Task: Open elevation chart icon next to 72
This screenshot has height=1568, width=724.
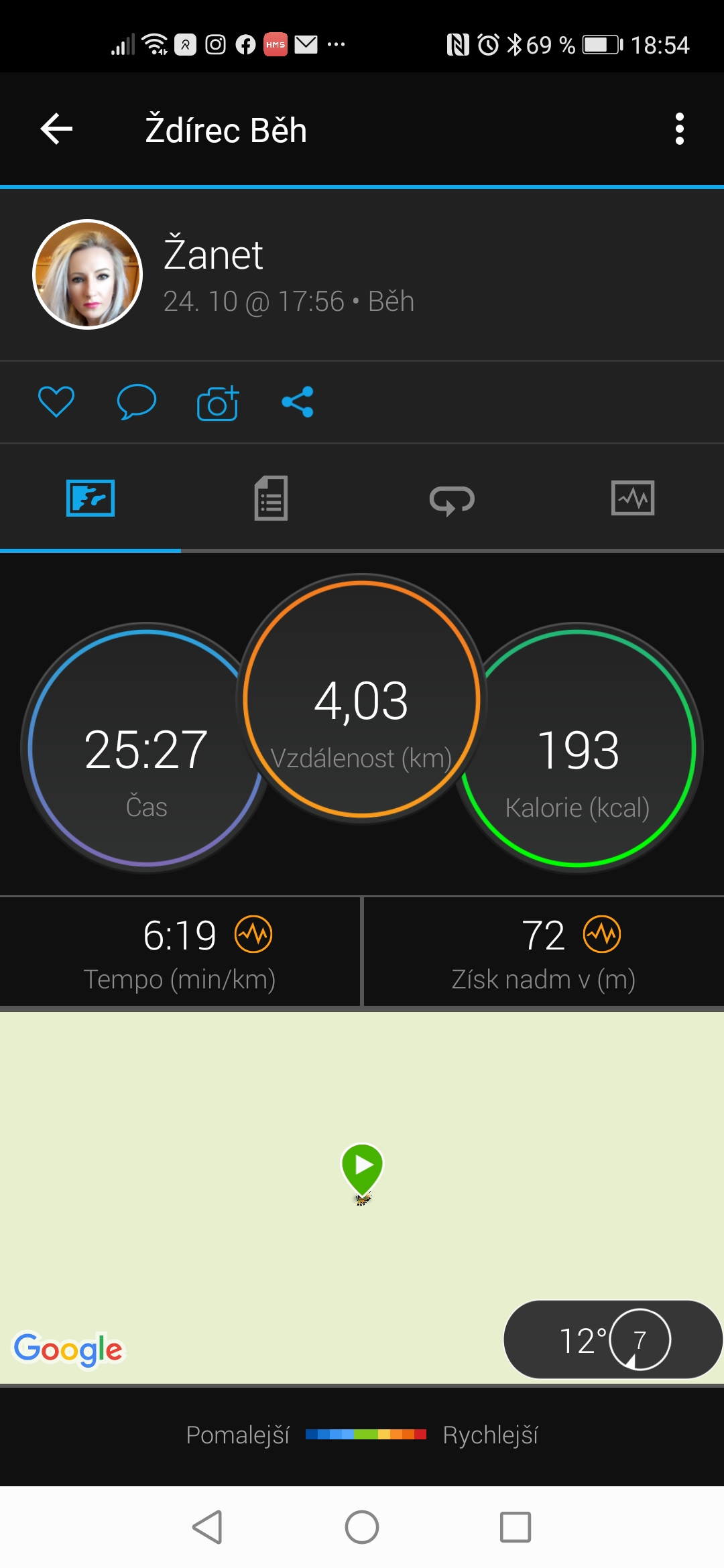Action: pyautogui.click(x=602, y=934)
